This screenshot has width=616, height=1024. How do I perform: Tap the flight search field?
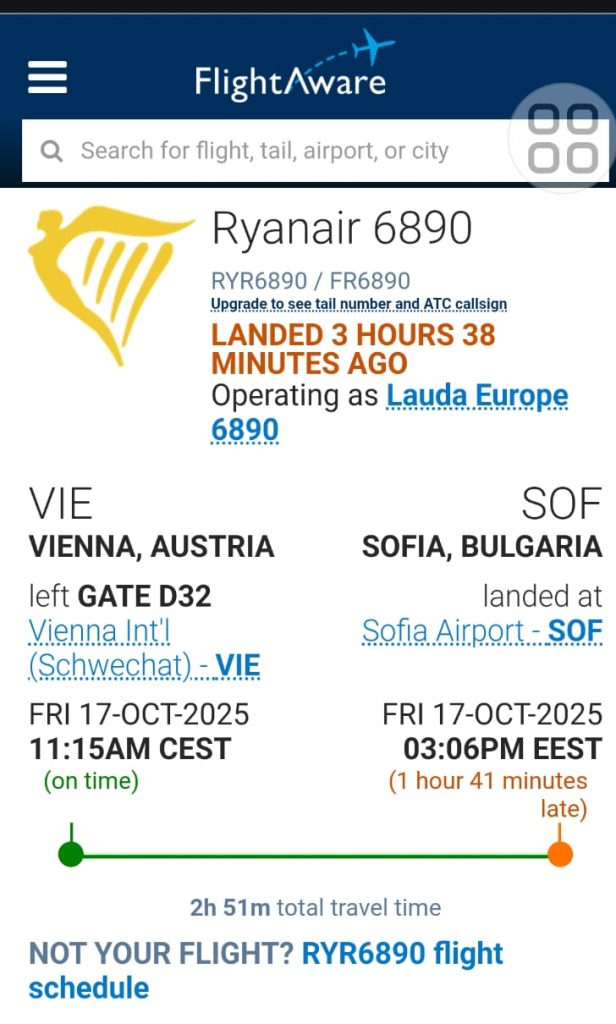[x=265, y=151]
